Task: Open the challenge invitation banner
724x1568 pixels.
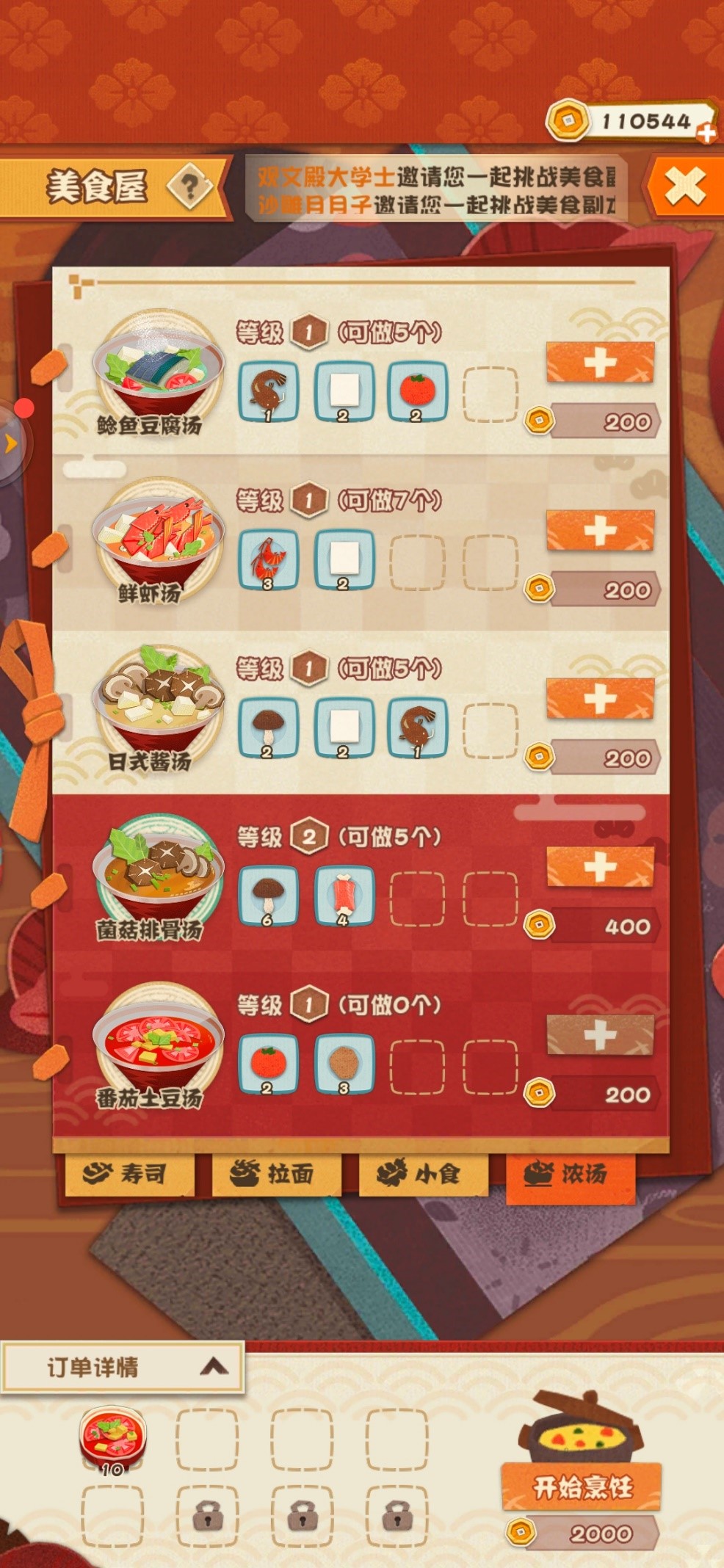Action: tap(436, 189)
